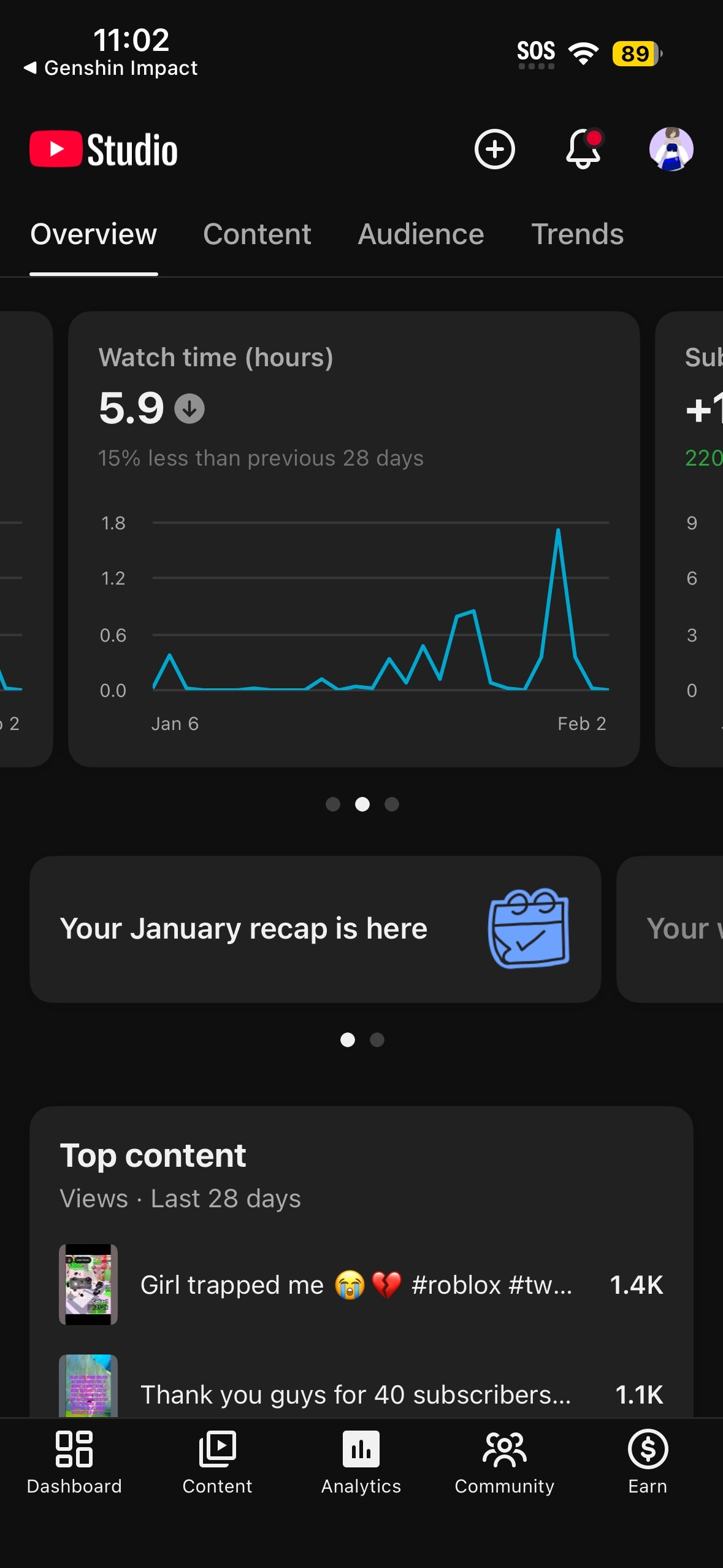Tap the create plus icon

pyautogui.click(x=494, y=149)
